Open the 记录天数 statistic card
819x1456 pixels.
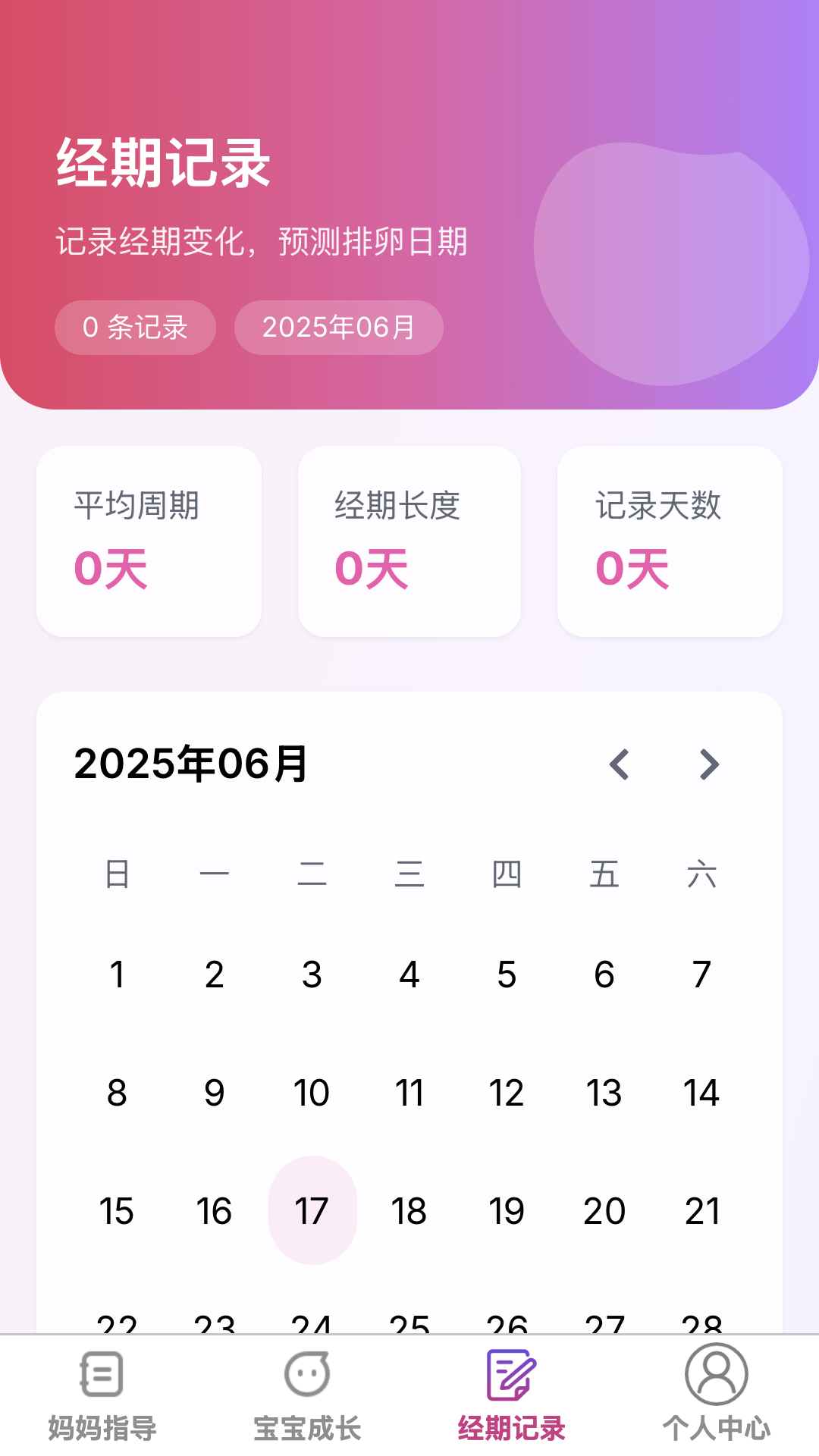670,540
